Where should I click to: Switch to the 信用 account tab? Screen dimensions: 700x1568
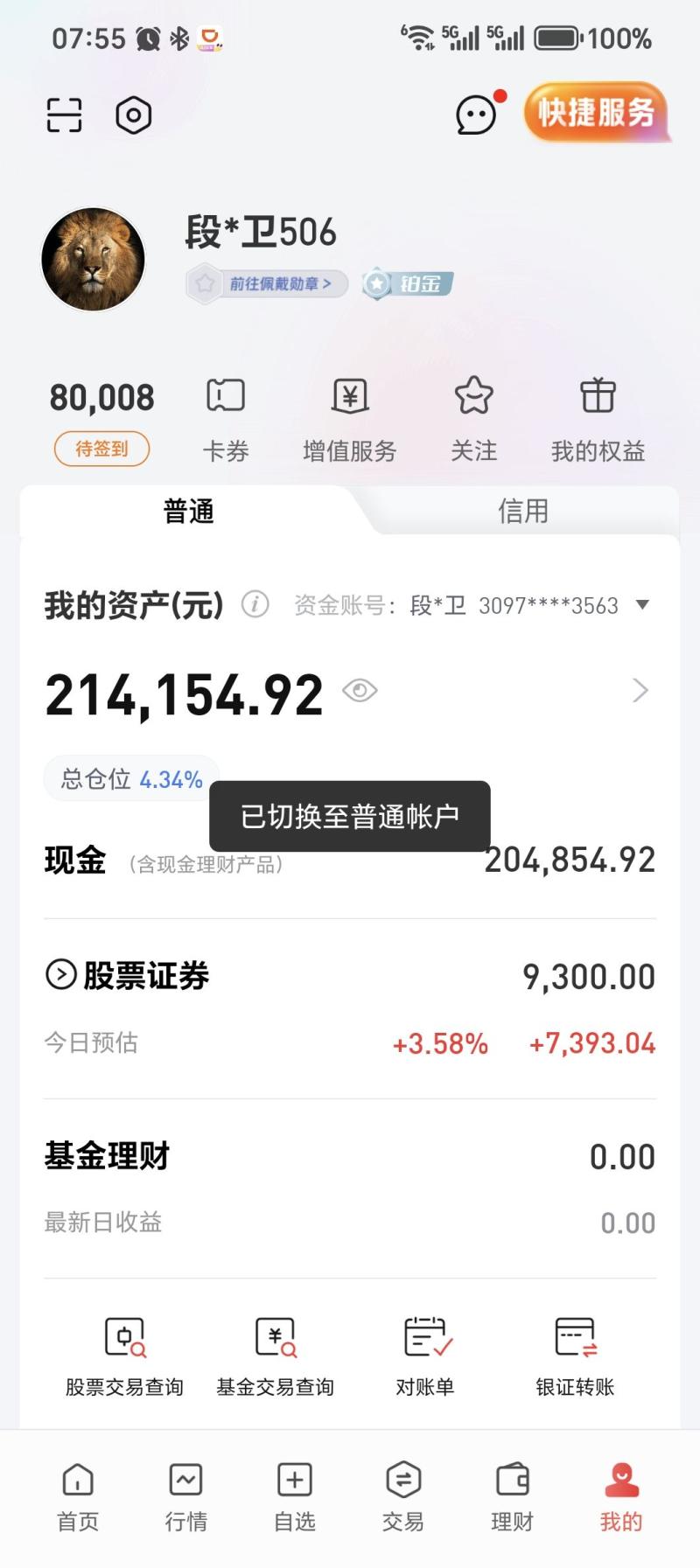pyautogui.click(x=523, y=511)
